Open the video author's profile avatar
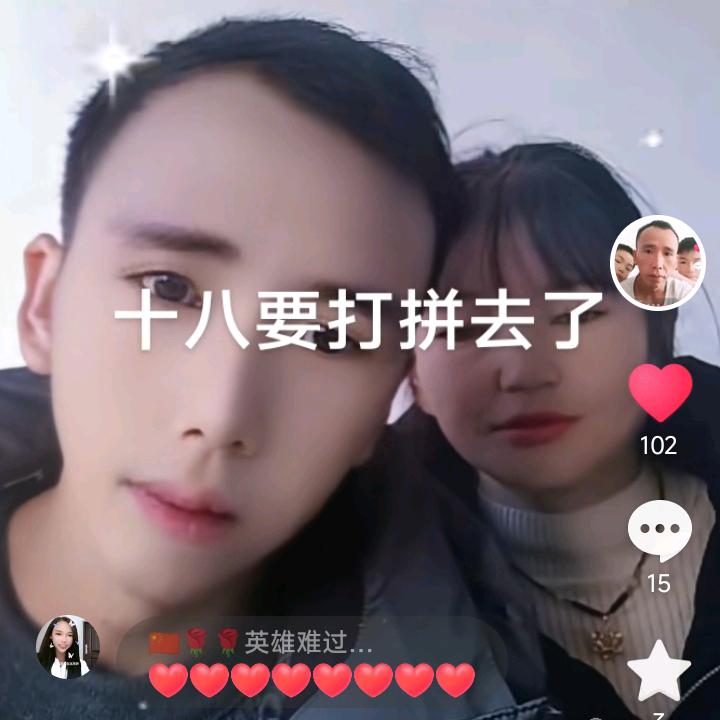The height and width of the screenshot is (720, 720). 658,262
